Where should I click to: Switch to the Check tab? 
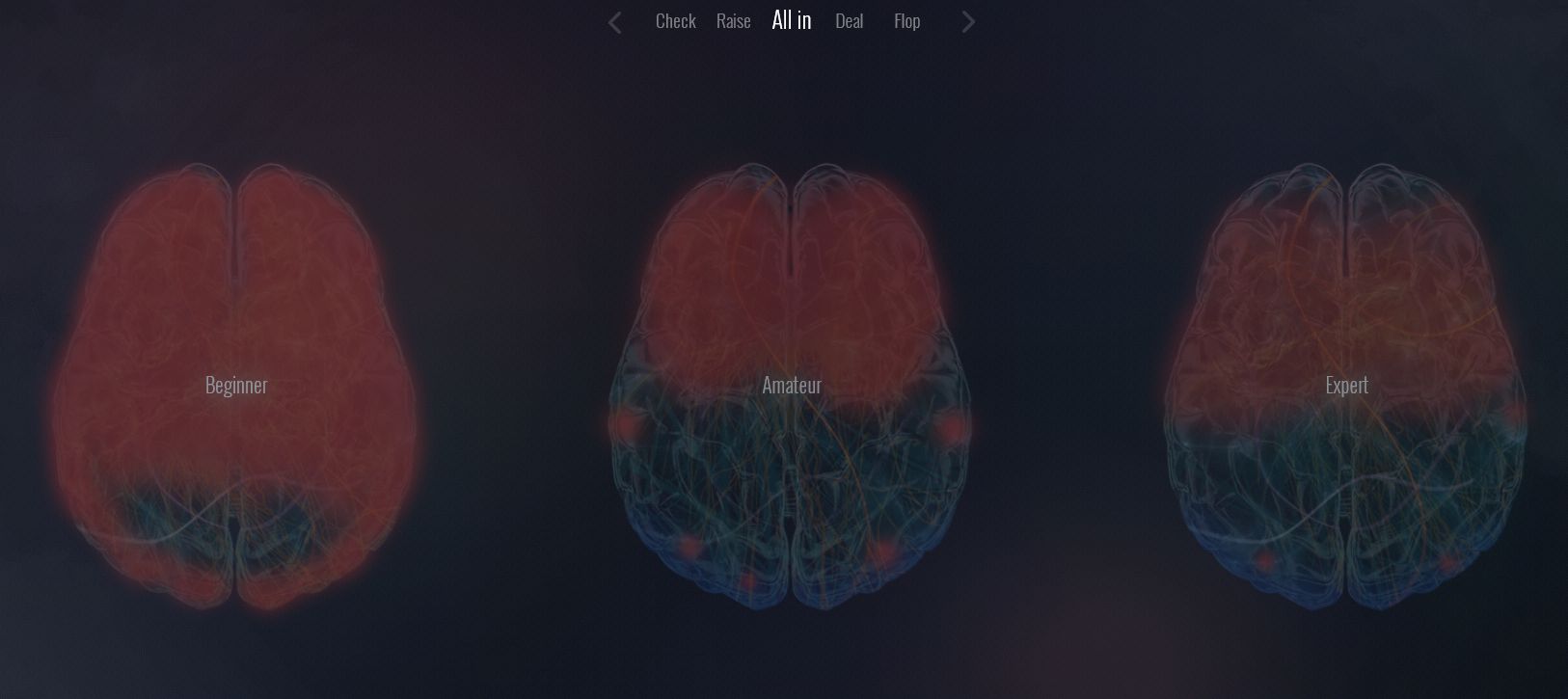pos(675,21)
